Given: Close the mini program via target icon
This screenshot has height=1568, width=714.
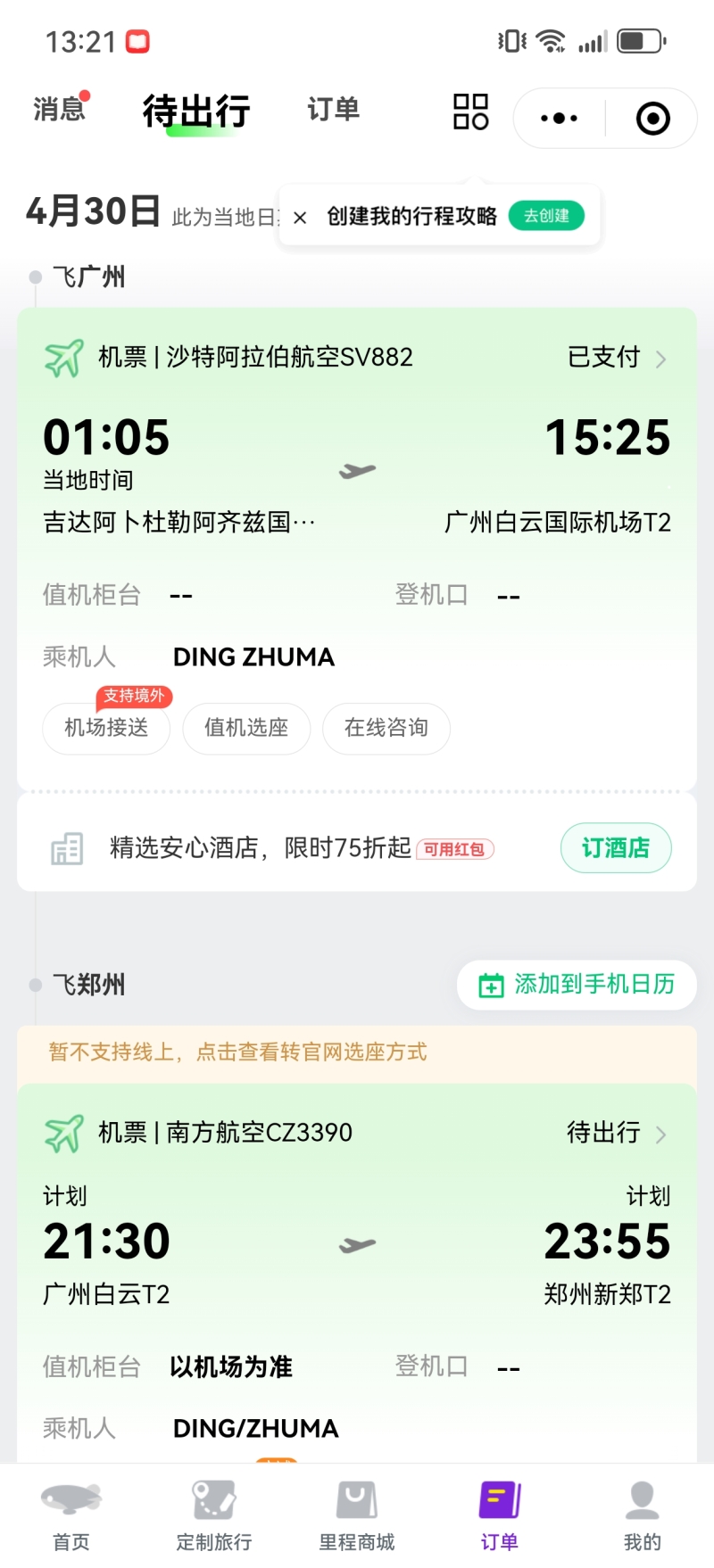Looking at the screenshot, I should point(652,118).
